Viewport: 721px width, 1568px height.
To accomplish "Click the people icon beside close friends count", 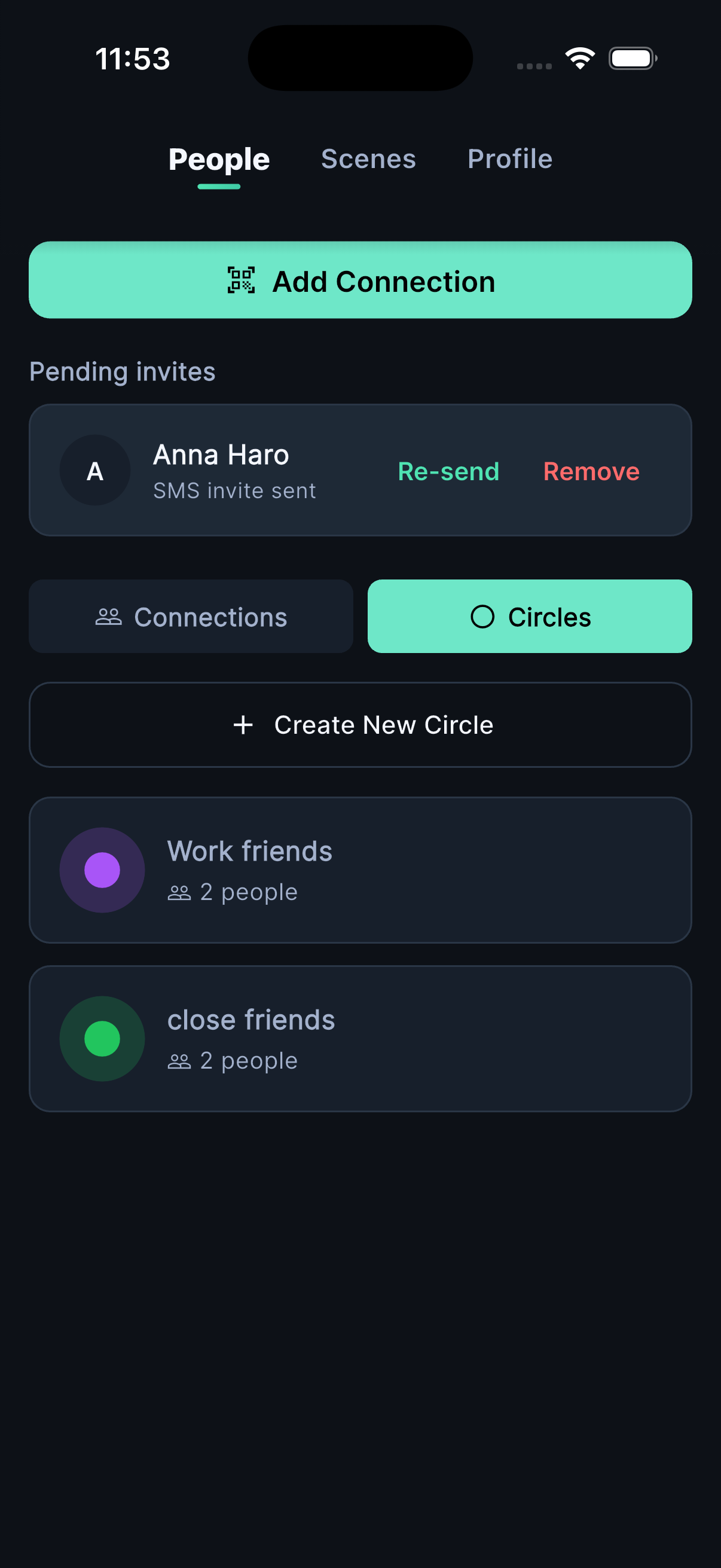I will [x=180, y=1060].
